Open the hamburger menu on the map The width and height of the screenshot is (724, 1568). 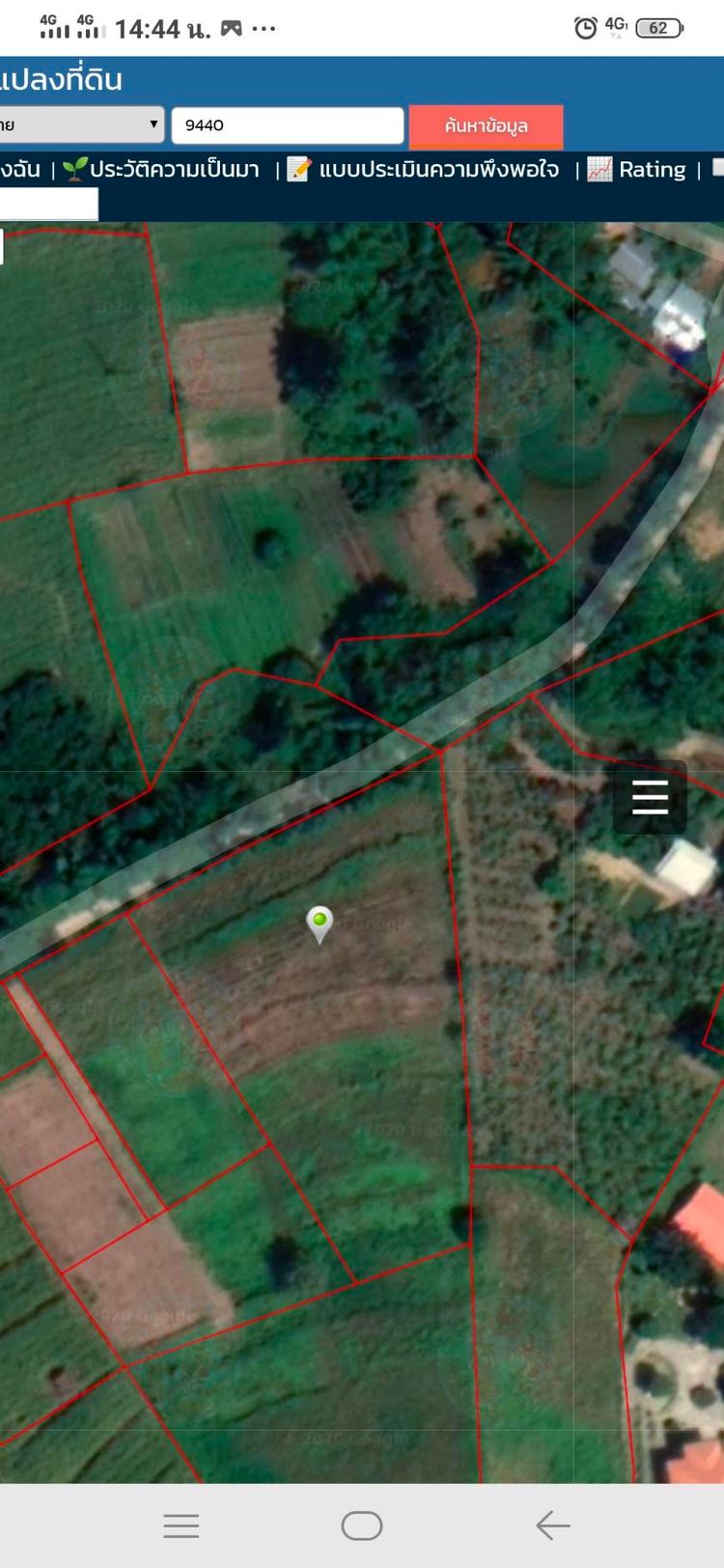[650, 797]
